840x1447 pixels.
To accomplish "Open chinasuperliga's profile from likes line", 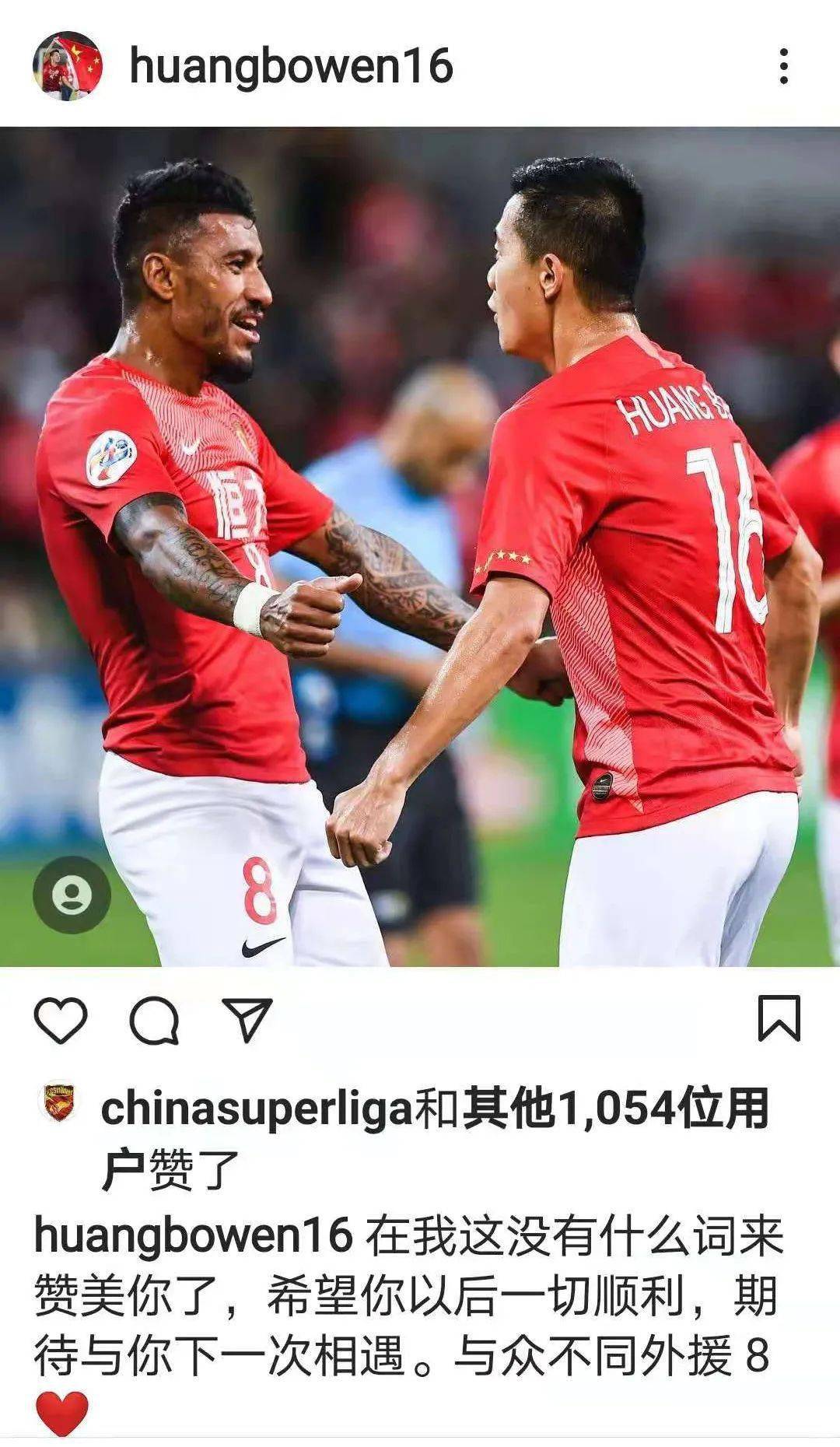I will [x=257, y=1109].
